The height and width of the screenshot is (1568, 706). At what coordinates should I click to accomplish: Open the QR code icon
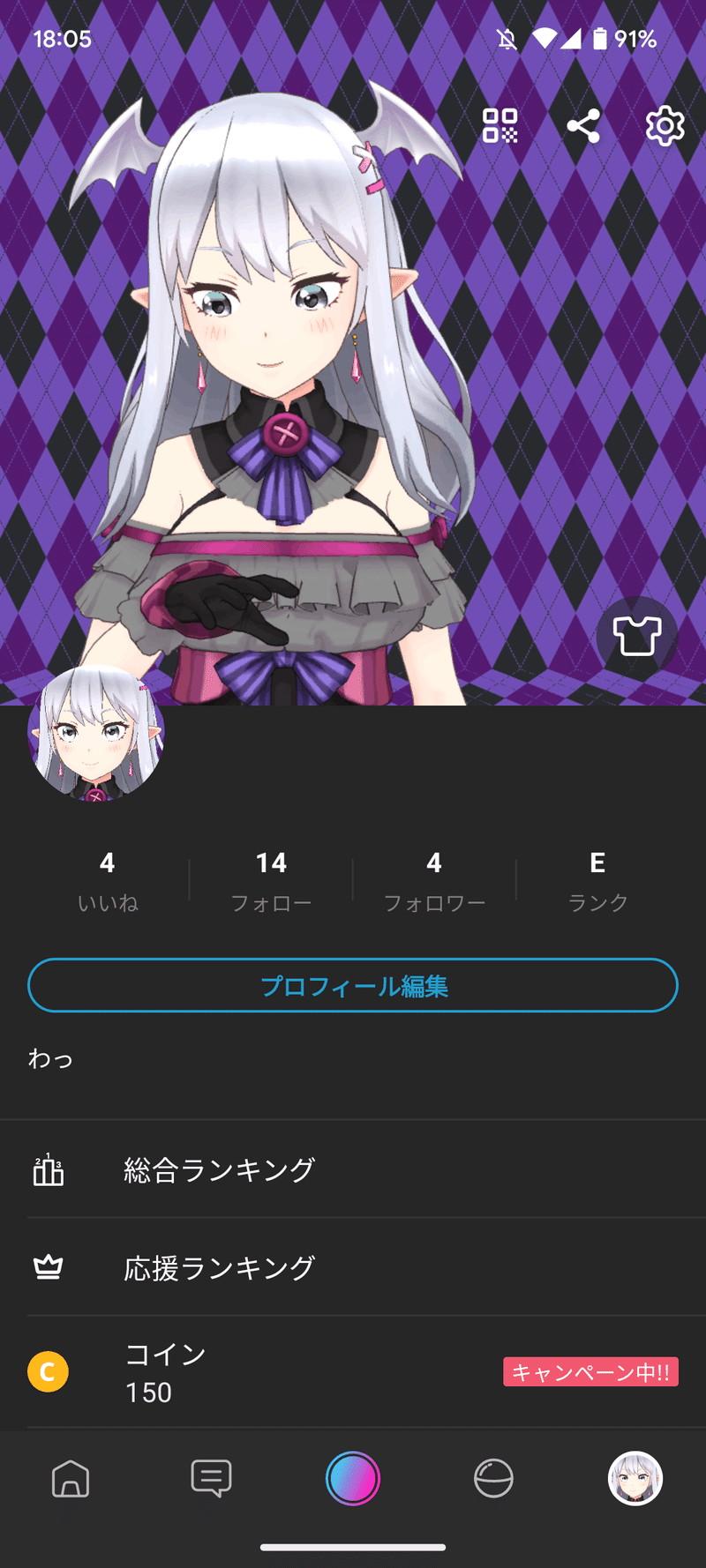point(500,126)
